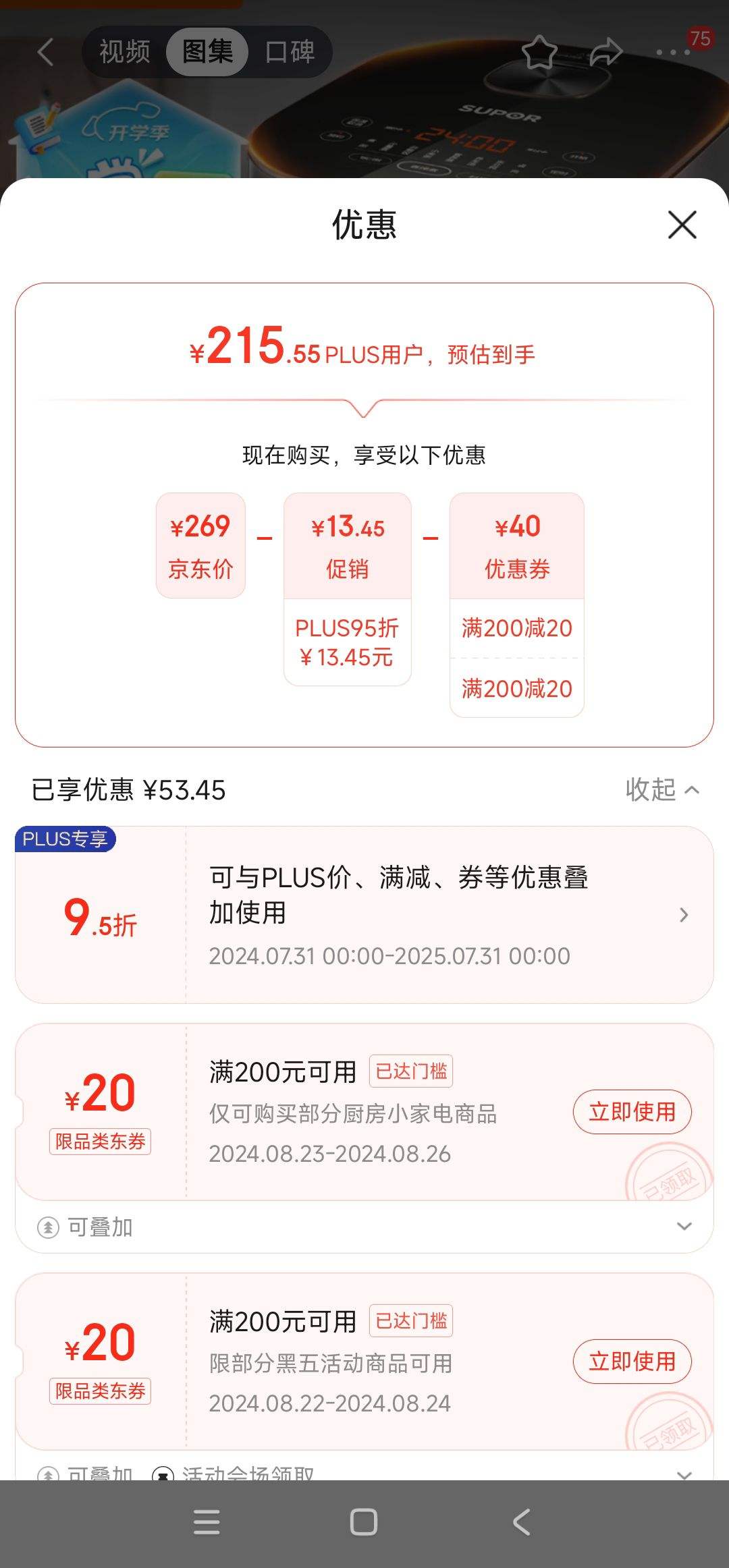Expand the second coupon's 可叠加 chevron
Screen dimensions: 729x1568
684,1475
